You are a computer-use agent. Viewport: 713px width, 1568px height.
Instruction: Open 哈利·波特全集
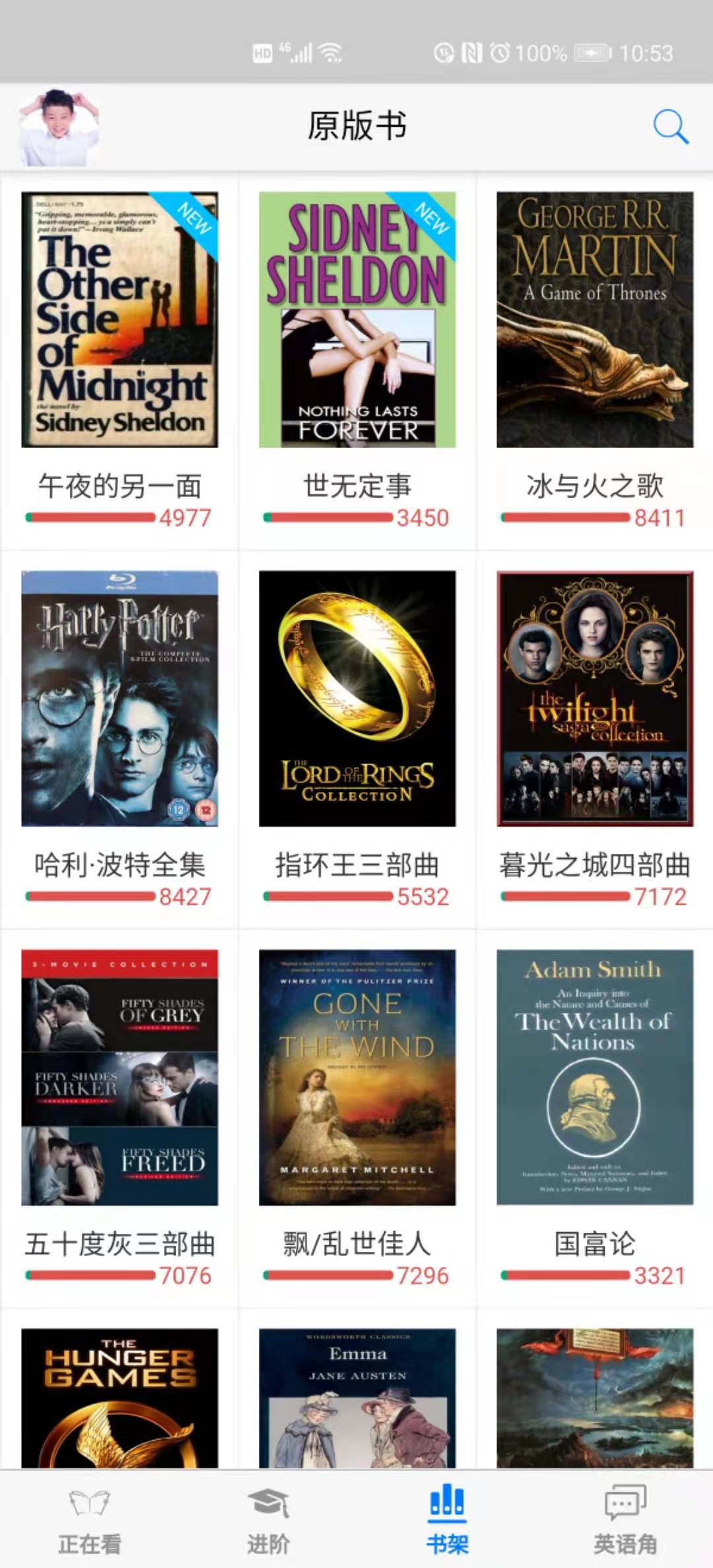point(119,699)
